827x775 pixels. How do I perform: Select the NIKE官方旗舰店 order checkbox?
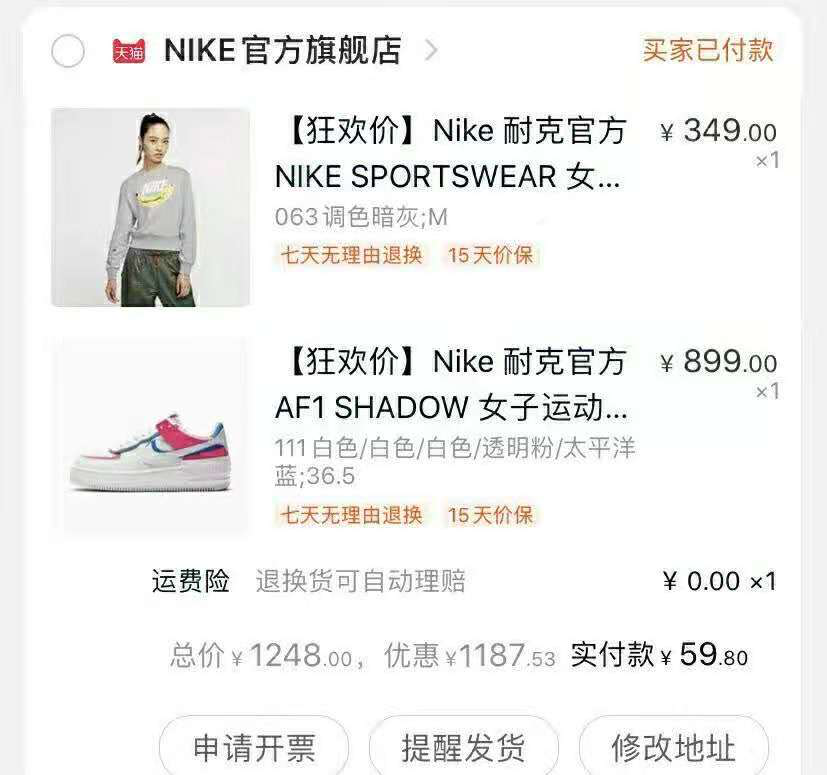68,50
